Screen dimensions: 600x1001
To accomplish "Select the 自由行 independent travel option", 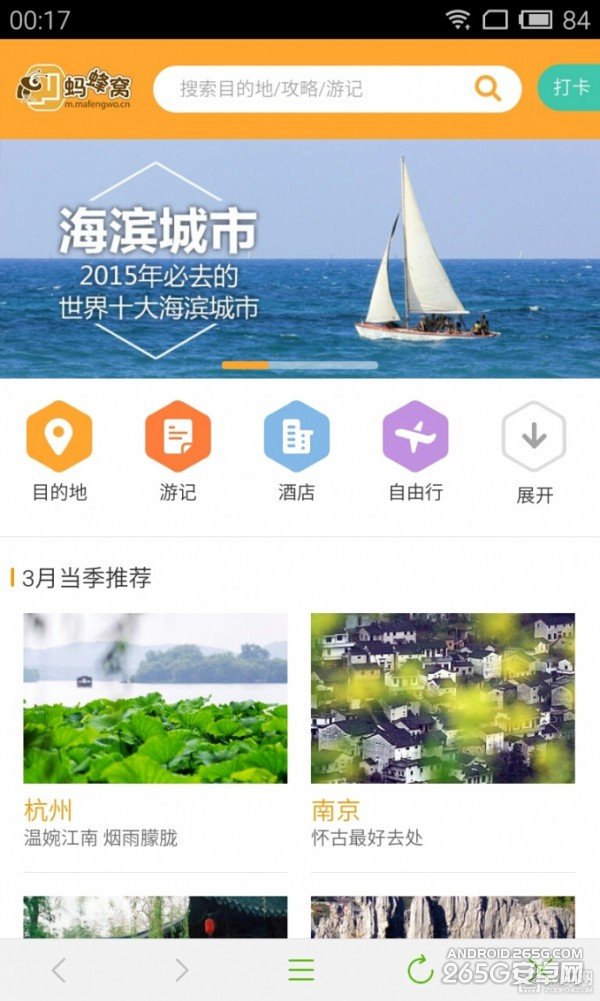I will click(415, 449).
